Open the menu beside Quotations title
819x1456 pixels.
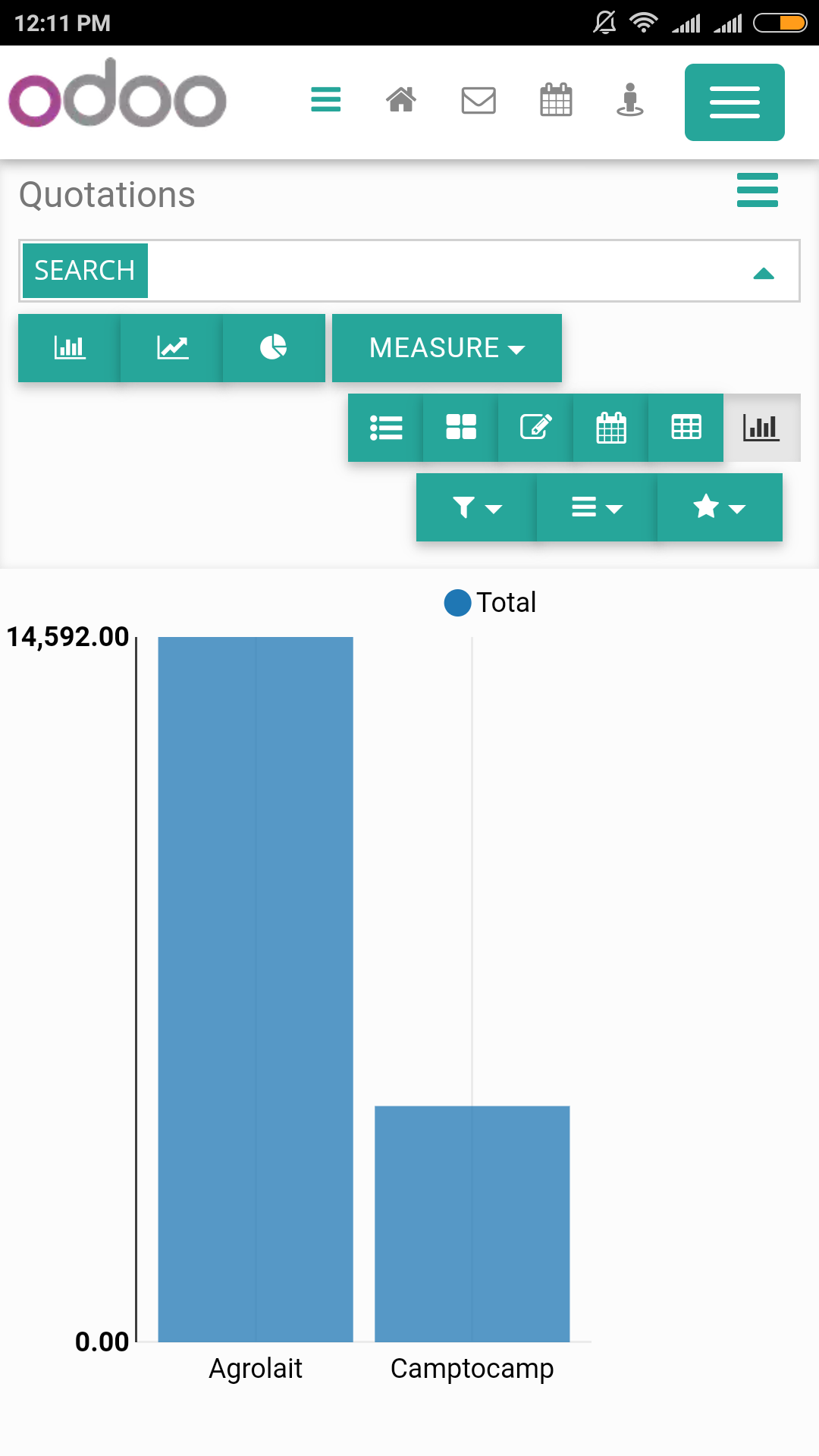pyautogui.click(x=758, y=190)
